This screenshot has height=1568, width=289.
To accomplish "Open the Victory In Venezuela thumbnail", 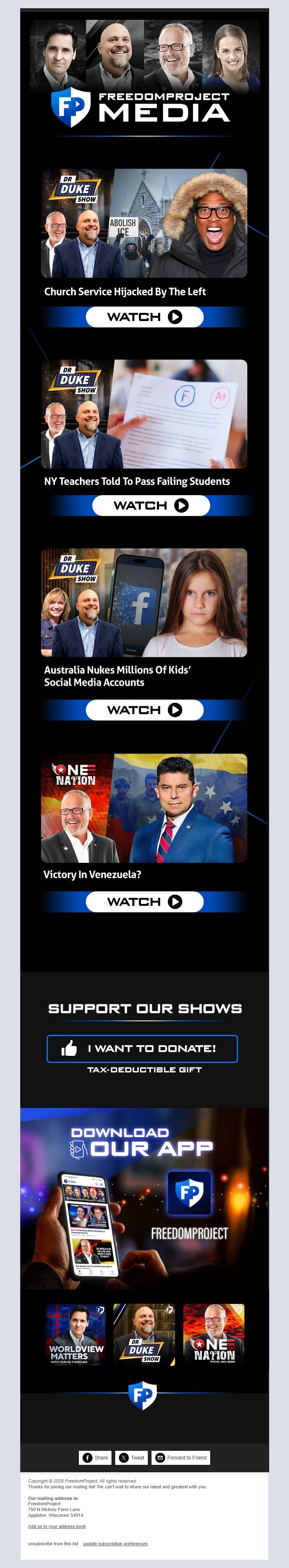I will click(144, 808).
